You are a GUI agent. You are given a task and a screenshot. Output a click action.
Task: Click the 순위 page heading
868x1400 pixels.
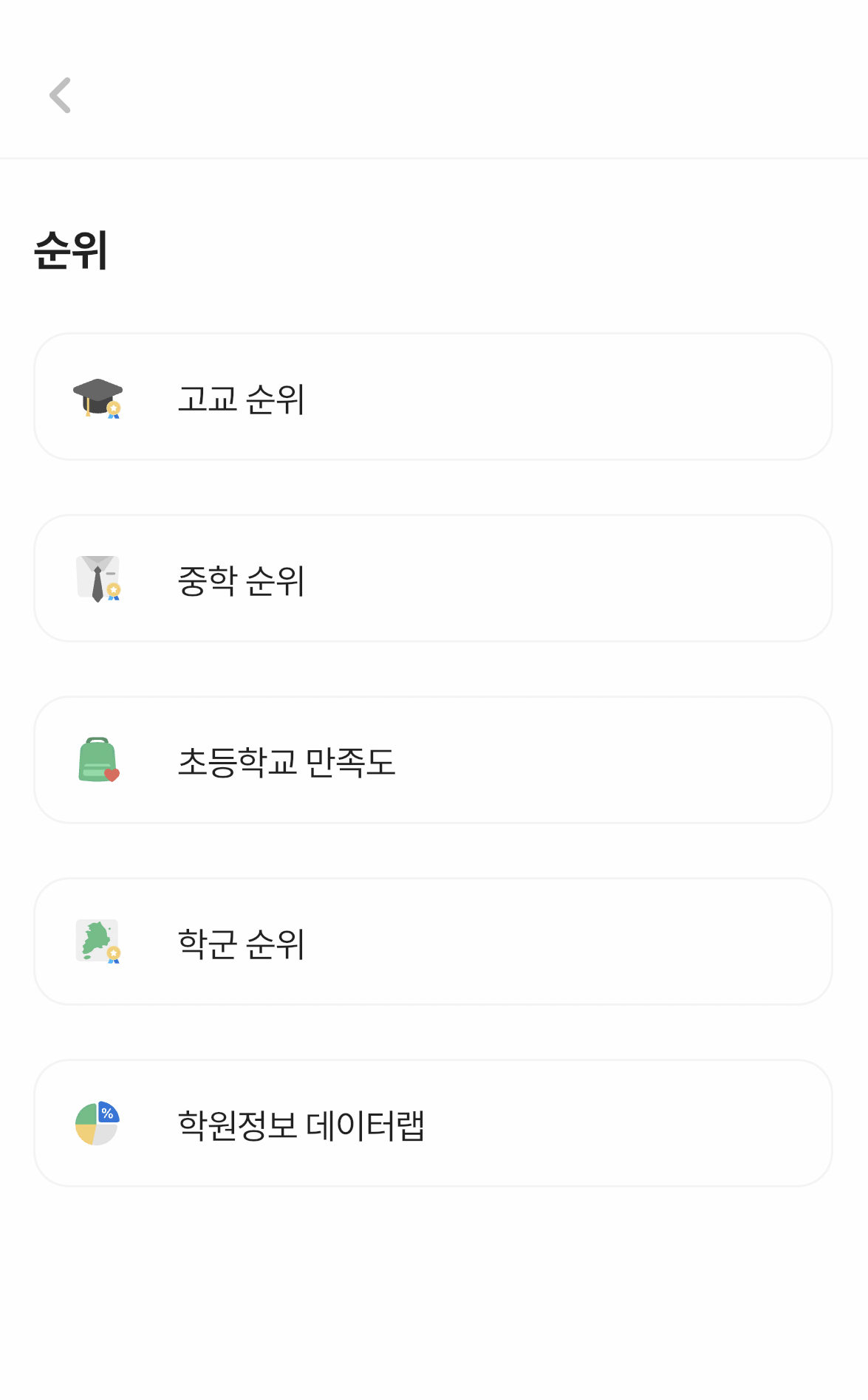tap(72, 251)
